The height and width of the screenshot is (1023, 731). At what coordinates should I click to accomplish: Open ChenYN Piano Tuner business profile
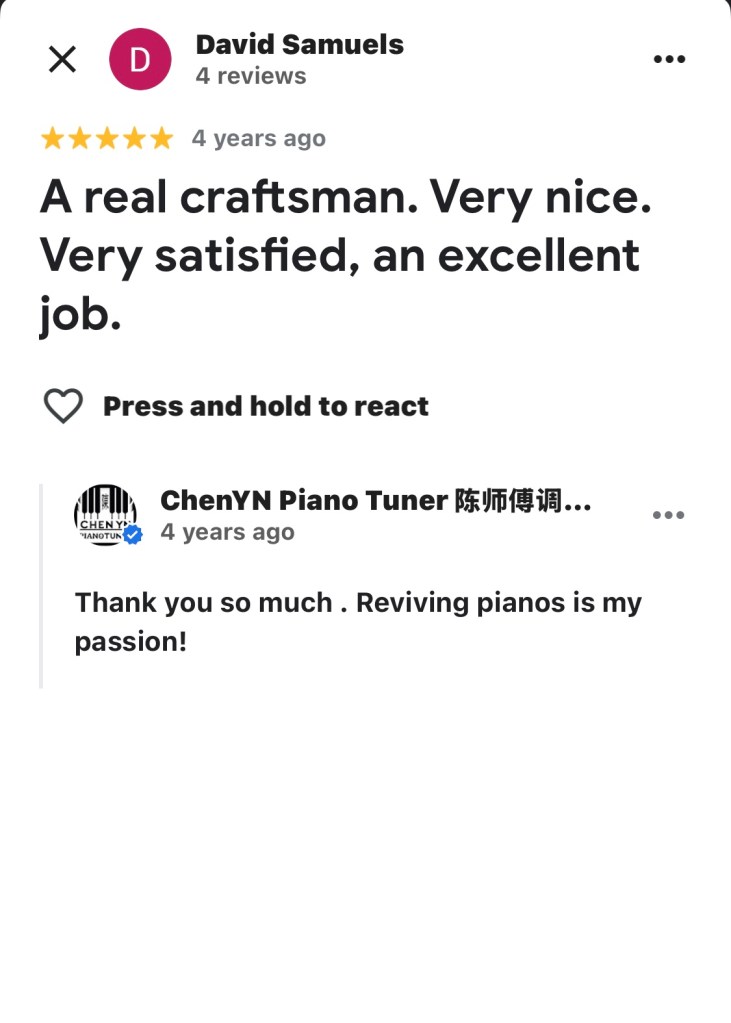[374, 500]
